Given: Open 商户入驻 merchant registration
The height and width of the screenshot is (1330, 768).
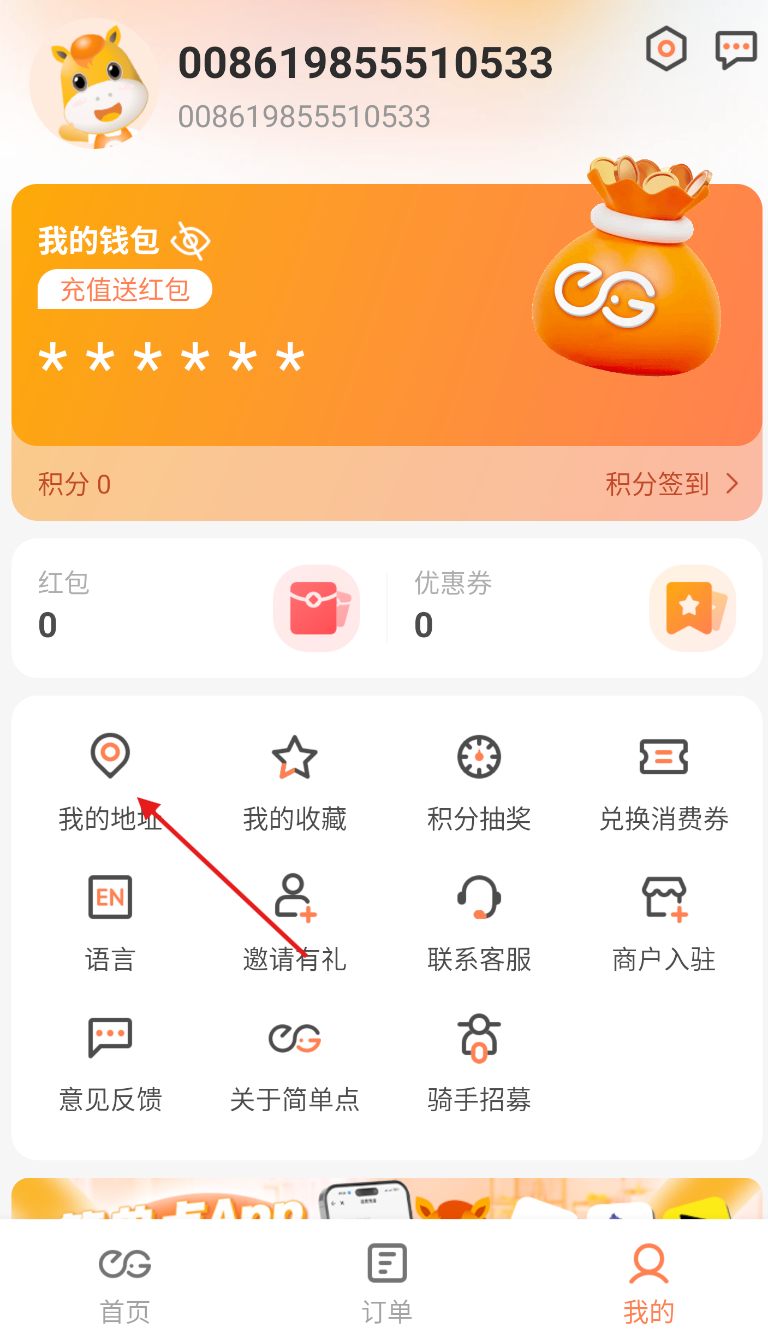Looking at the screenshot, I should (664, 922).
